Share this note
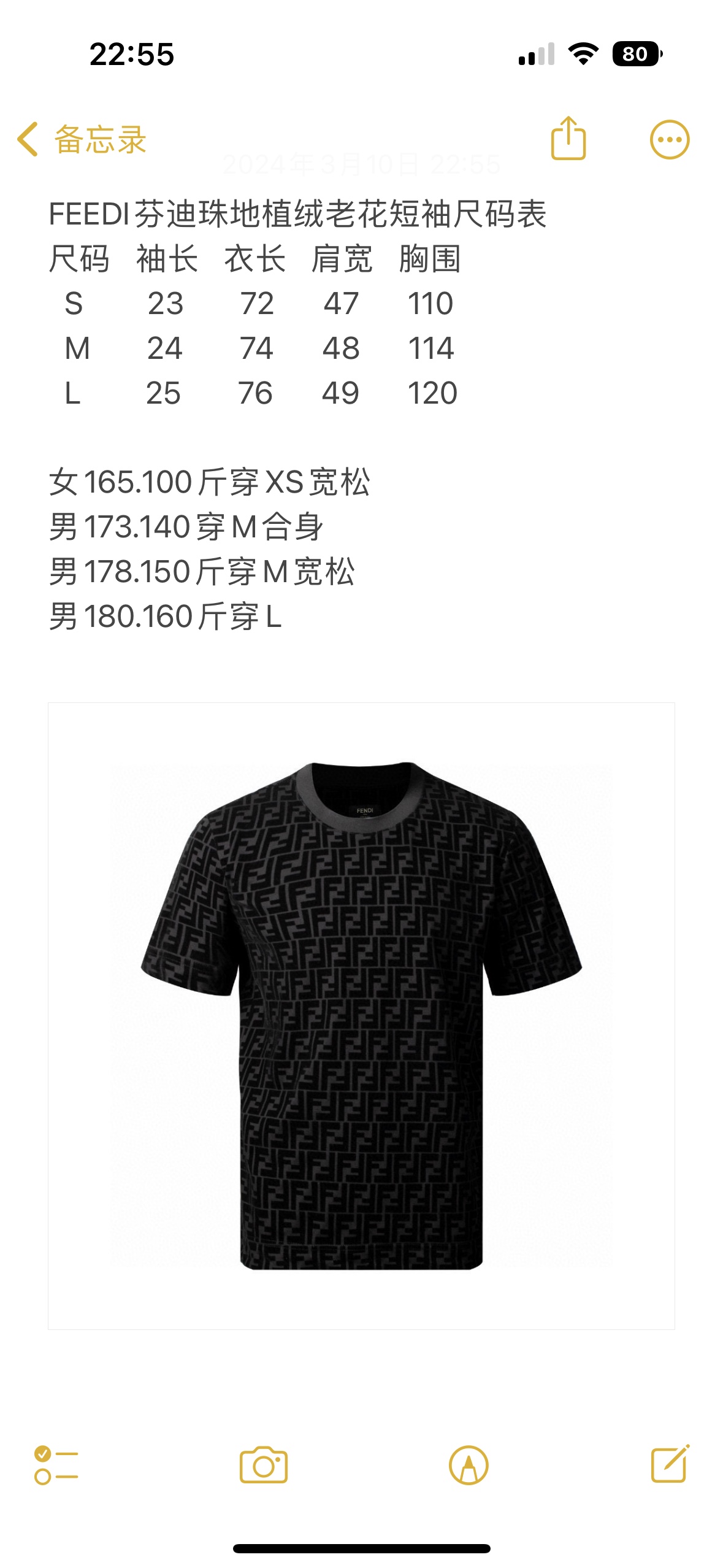Screen dimensions: 723x1568 pyautogui.click(x=568, y=139)
